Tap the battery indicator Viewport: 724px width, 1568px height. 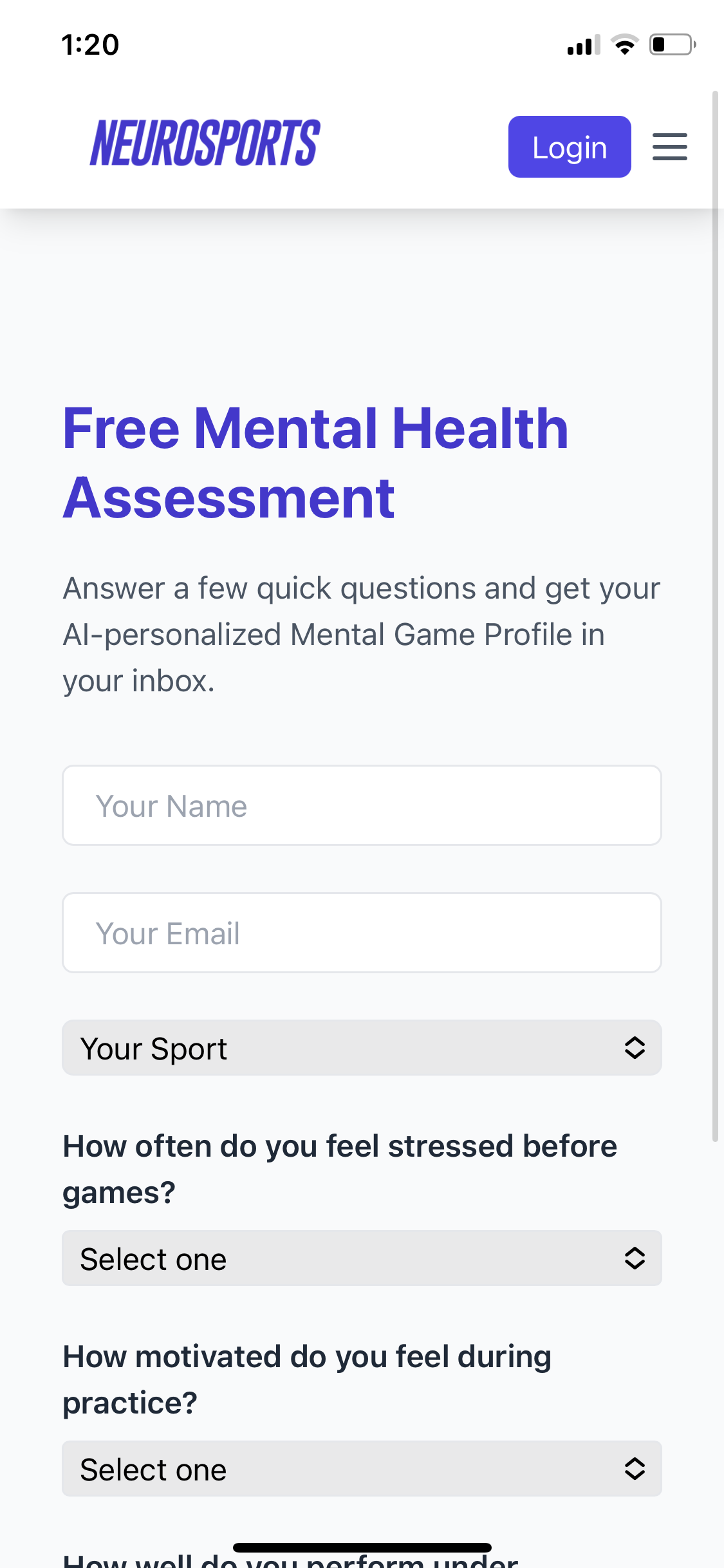tap(668, 44)
